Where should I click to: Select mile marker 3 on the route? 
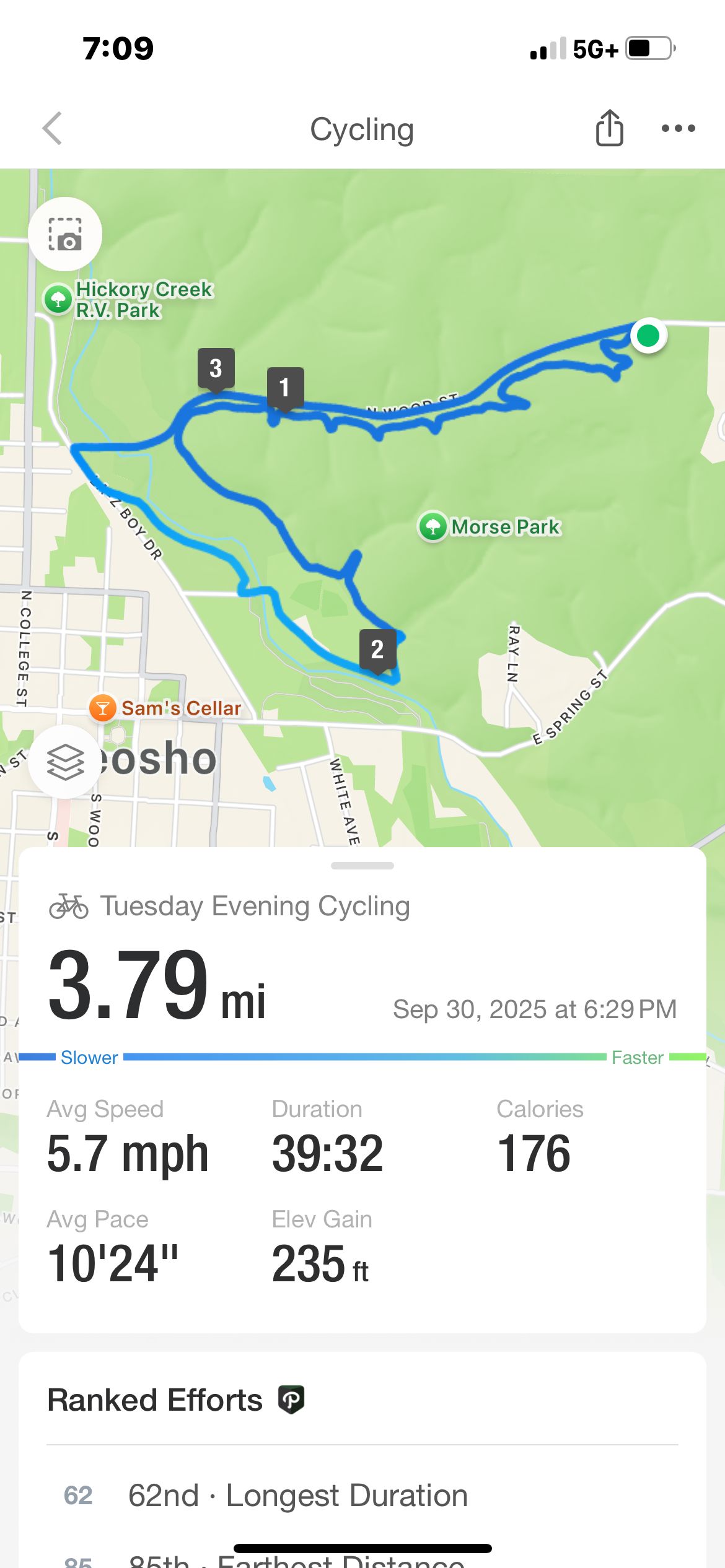point(216,368)
